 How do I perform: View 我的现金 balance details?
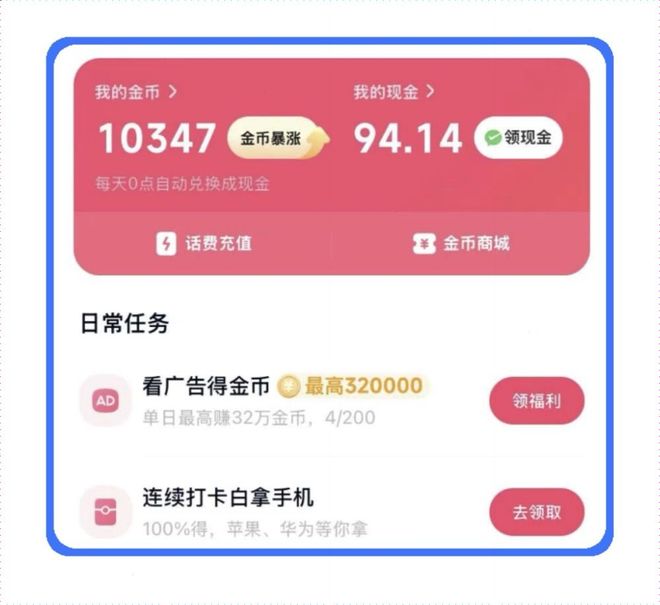[394, 92]
